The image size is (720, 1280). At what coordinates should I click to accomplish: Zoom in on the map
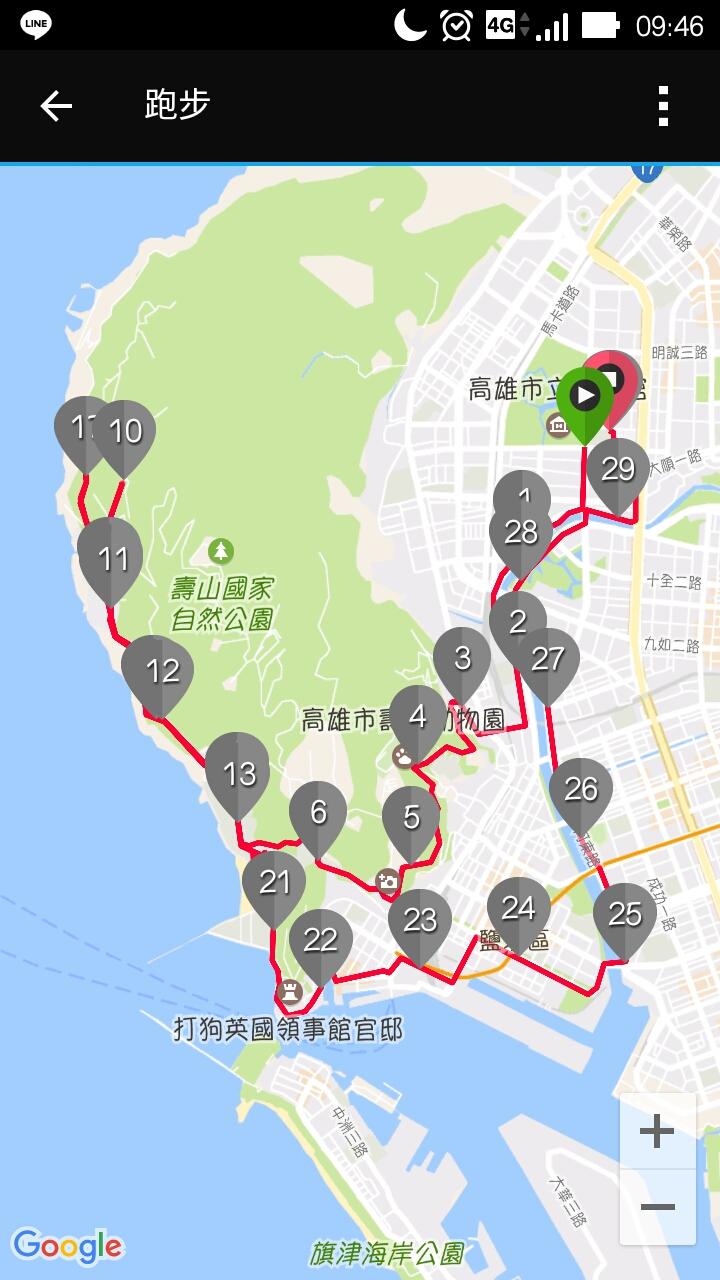click(x=657, y=1131)
